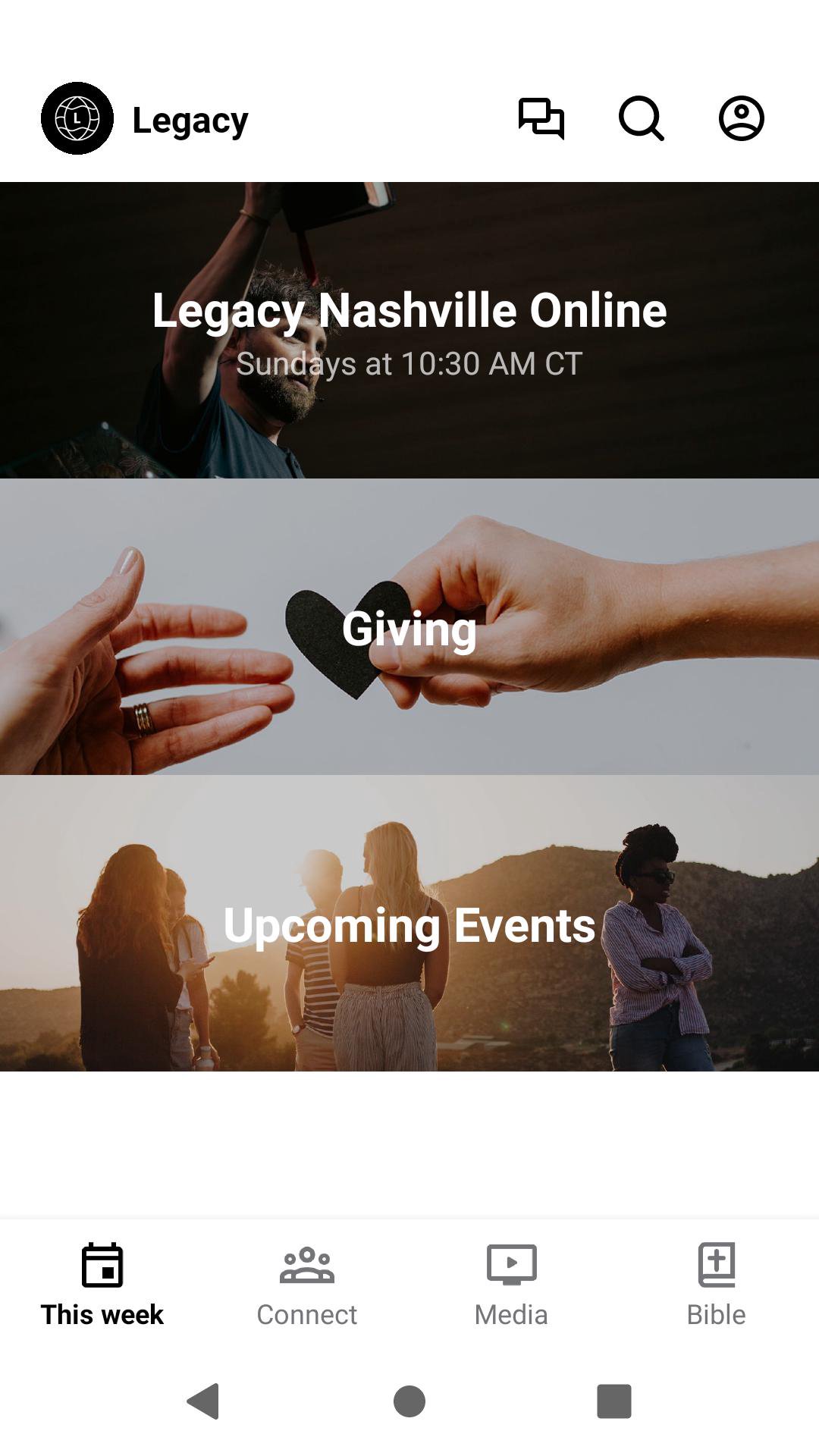This screenshot has width=819, height=1456.
Task: Go to the Bible tab
Action: (x=717, y=1285)
